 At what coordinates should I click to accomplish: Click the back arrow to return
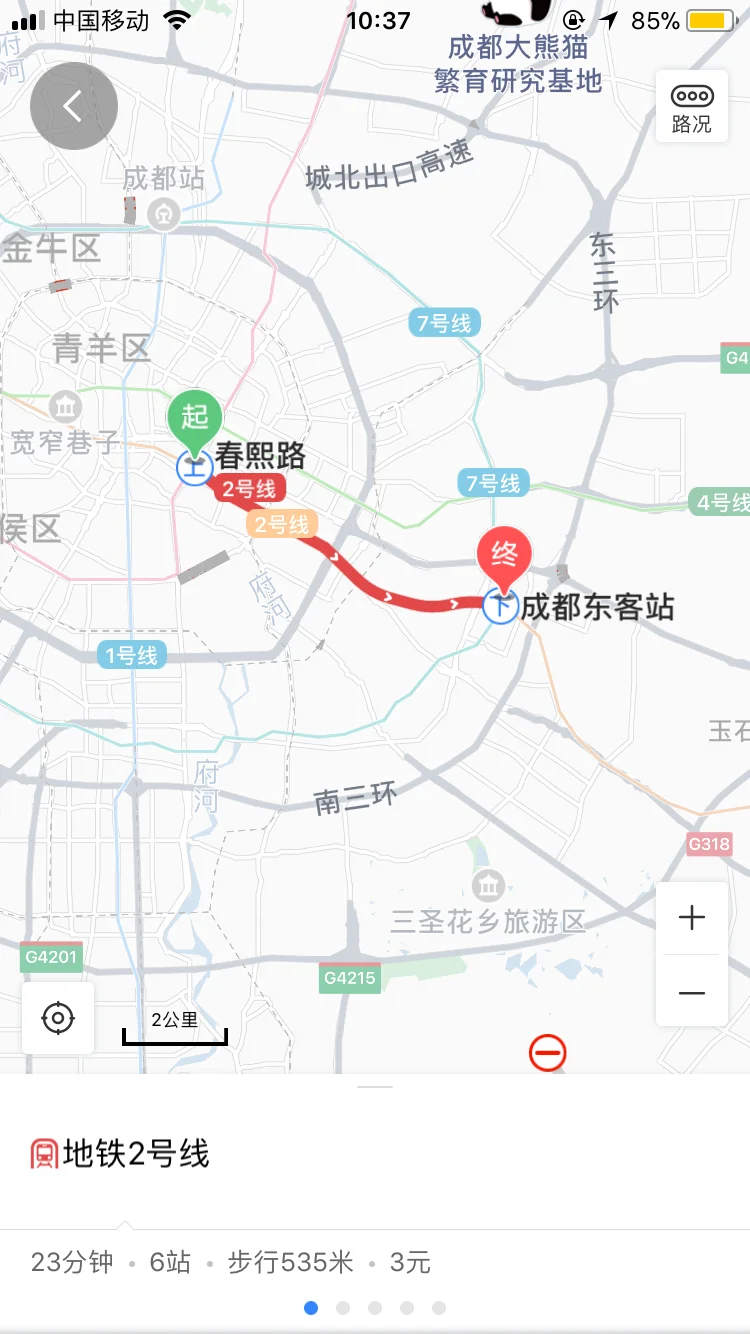click(73, 105)
